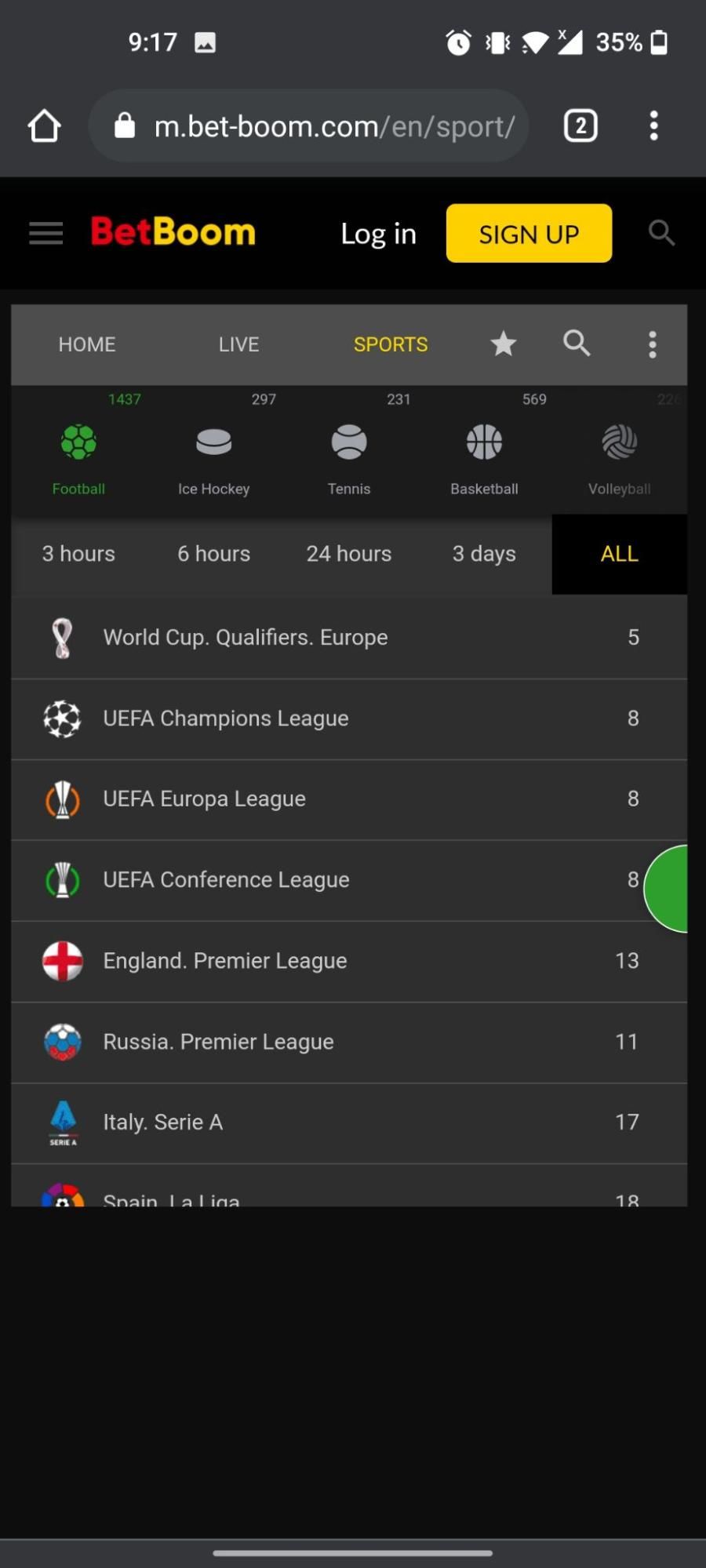Open search in the BetBoom header

coord(661,233)
